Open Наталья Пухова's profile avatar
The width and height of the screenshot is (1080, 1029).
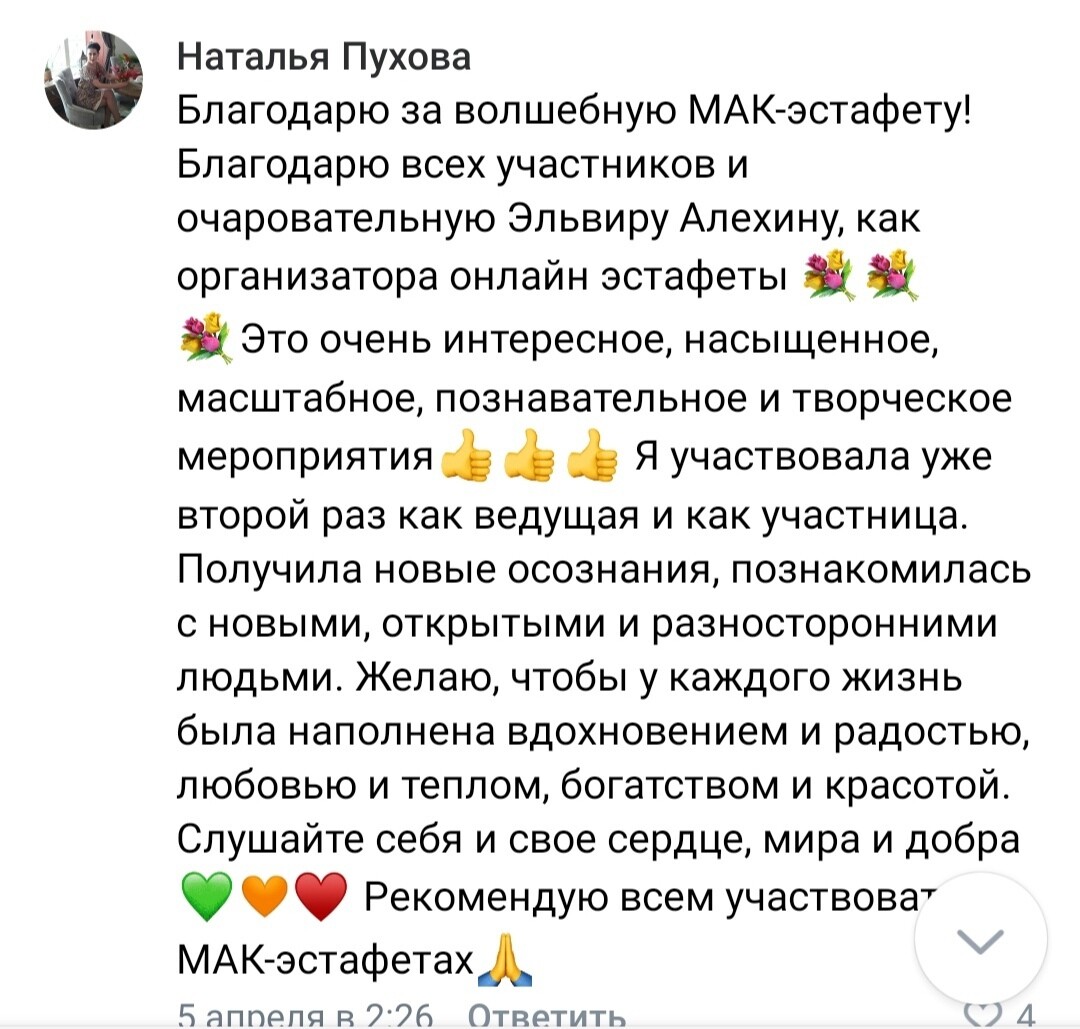point(94,80)
